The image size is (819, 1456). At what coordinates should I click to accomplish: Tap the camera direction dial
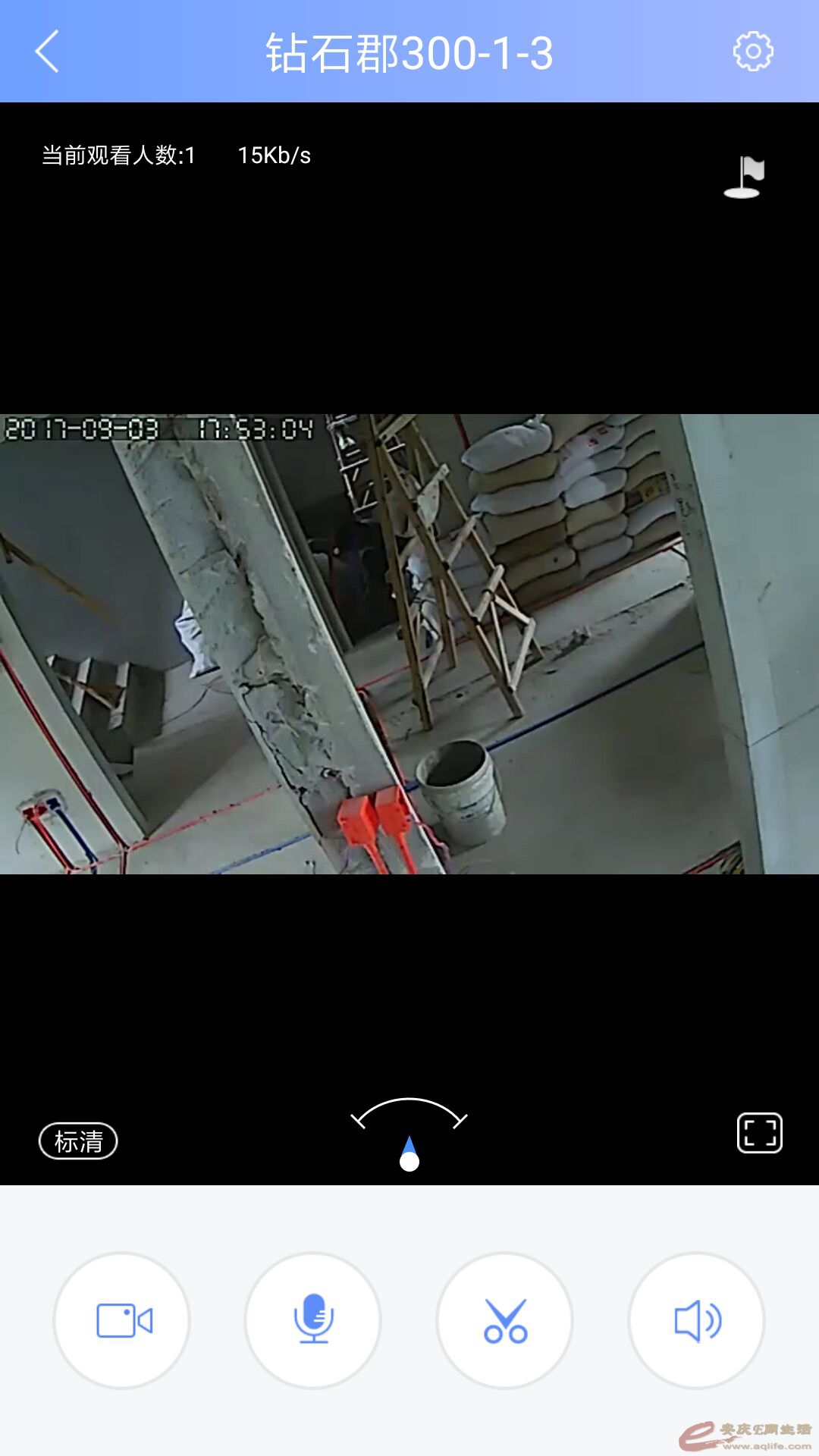click(409, 1134)
